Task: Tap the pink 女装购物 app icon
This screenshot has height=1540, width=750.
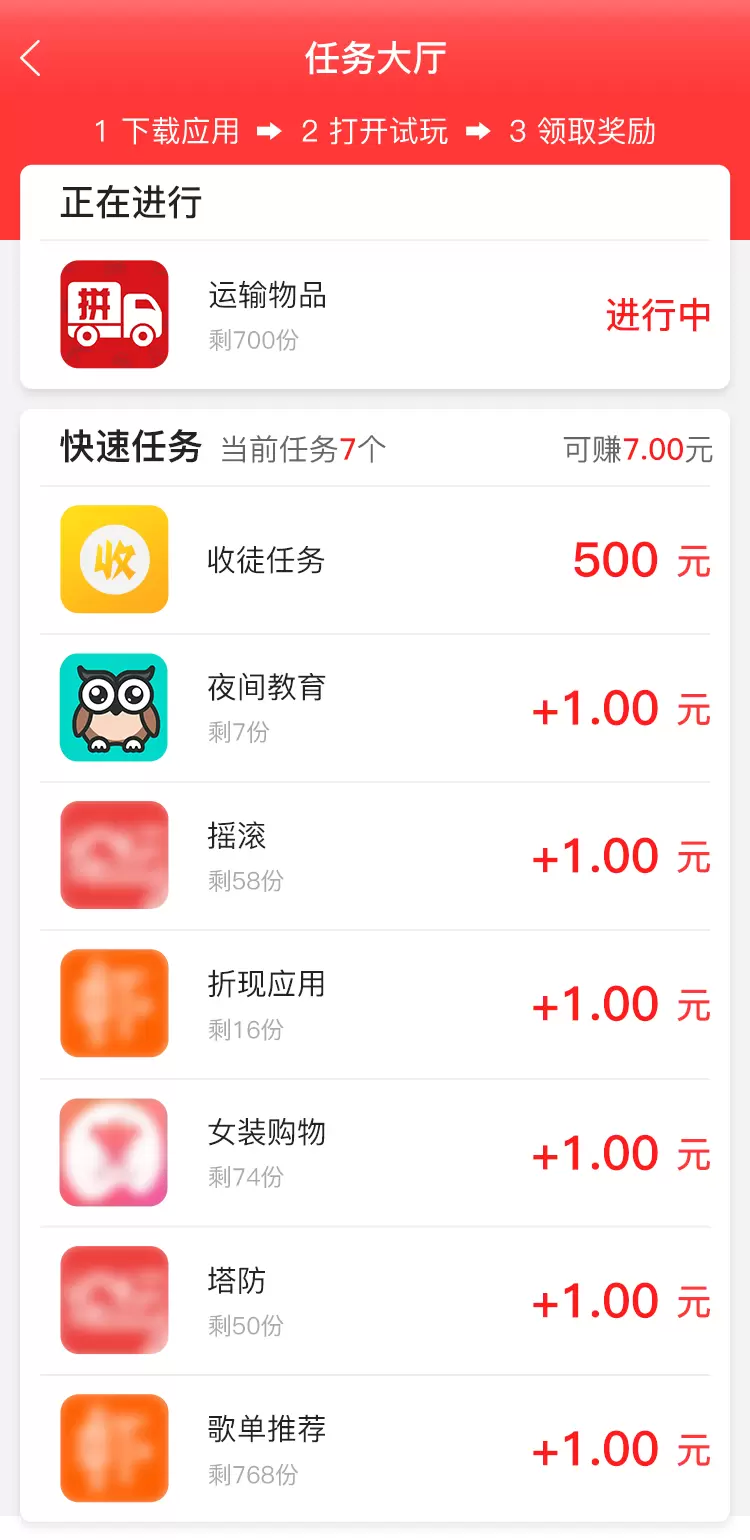Action: click(x=113, y=1151)
